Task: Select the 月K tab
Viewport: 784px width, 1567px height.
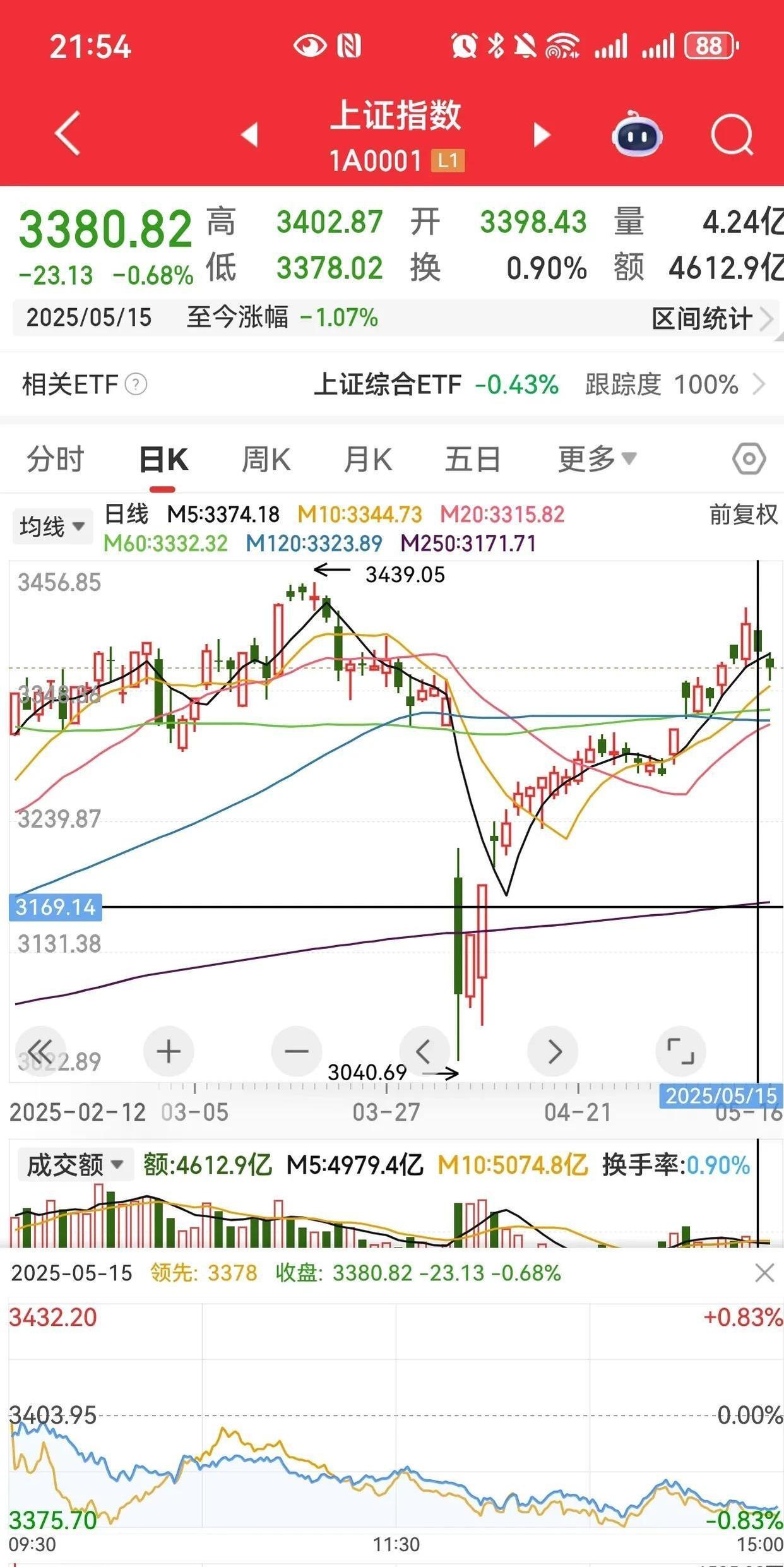Action: pyautogui.click(x=368, y=459)
